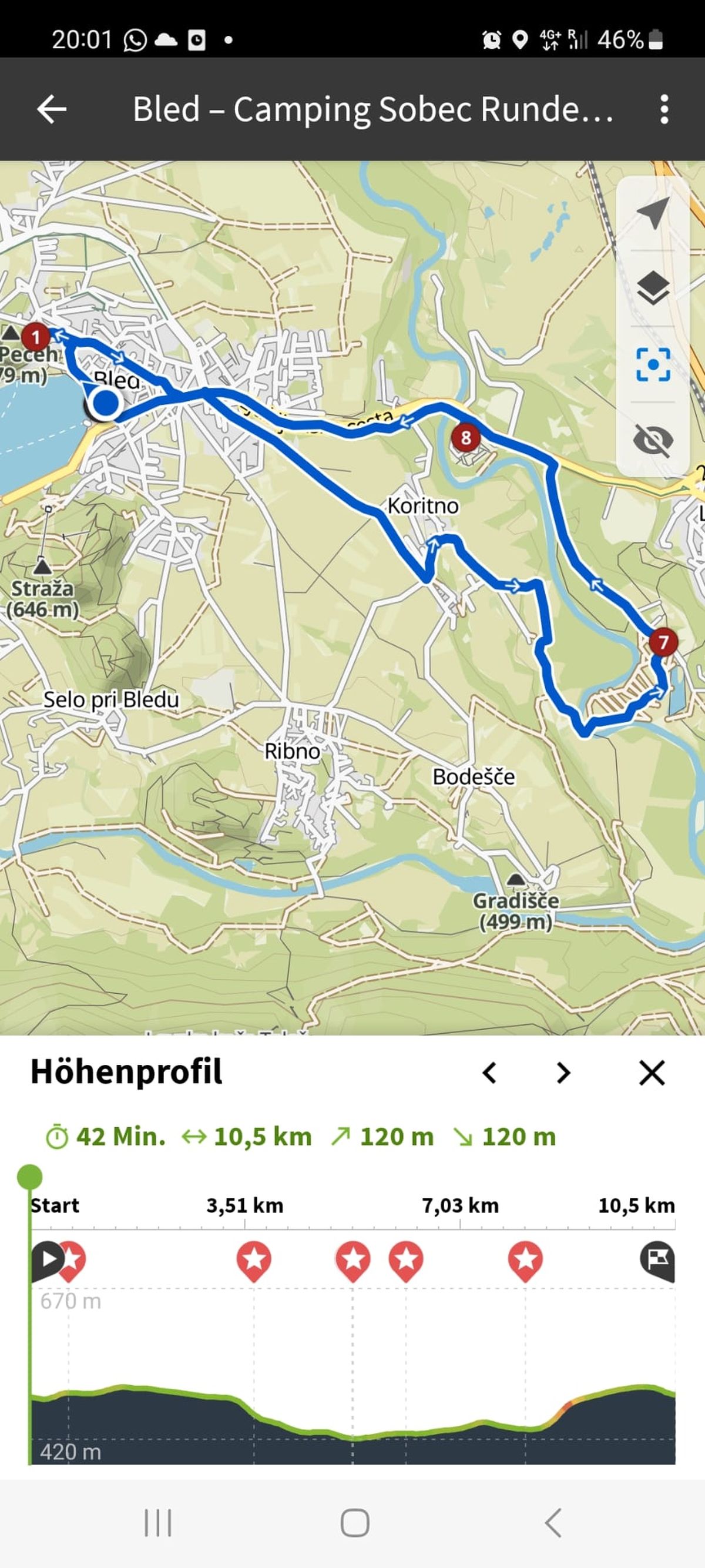Fit the route to the screen
Screen dimensions: 705x1568
[653, 364]
